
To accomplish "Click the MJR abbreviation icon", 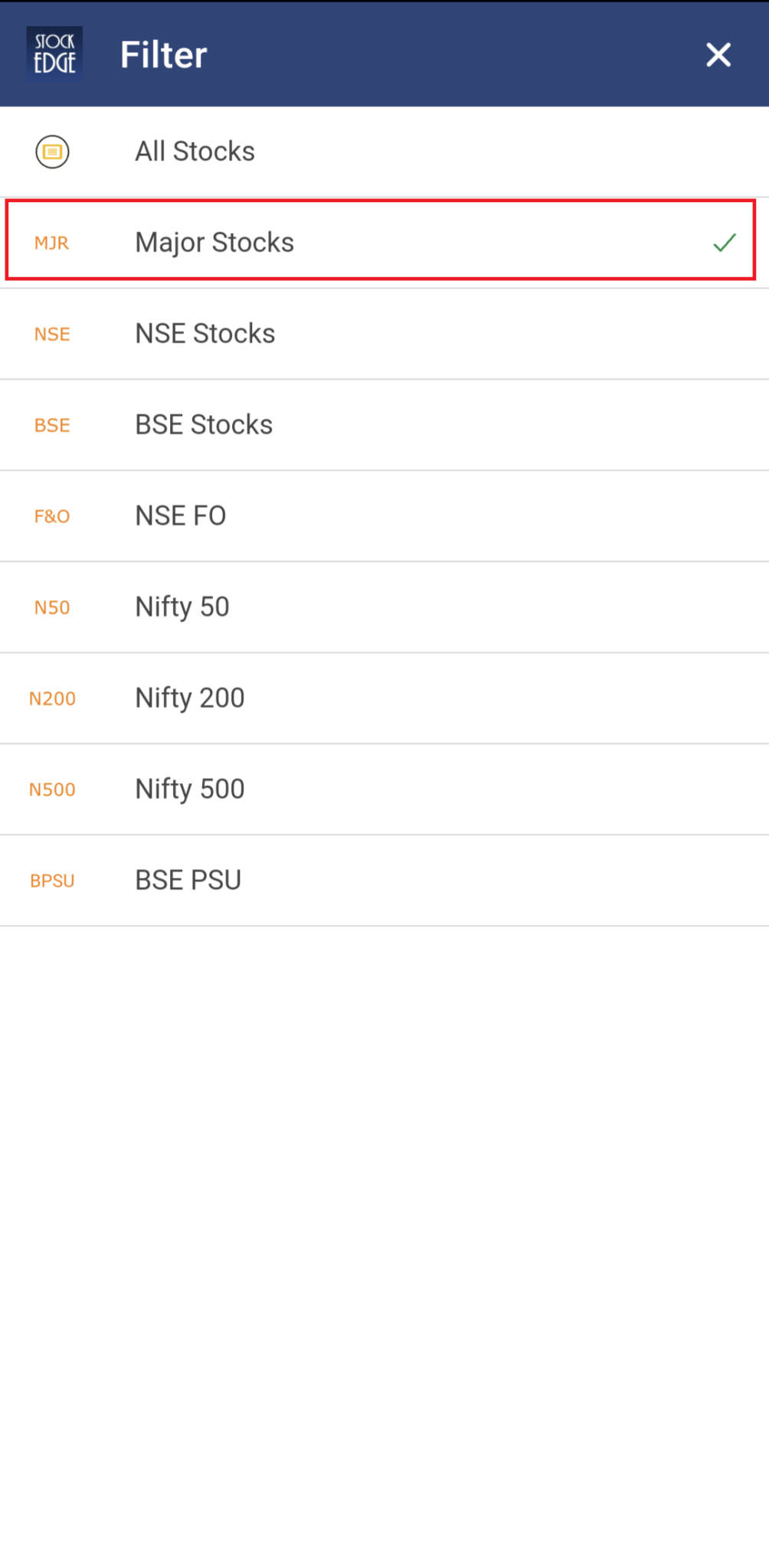I will pos(51,243).
